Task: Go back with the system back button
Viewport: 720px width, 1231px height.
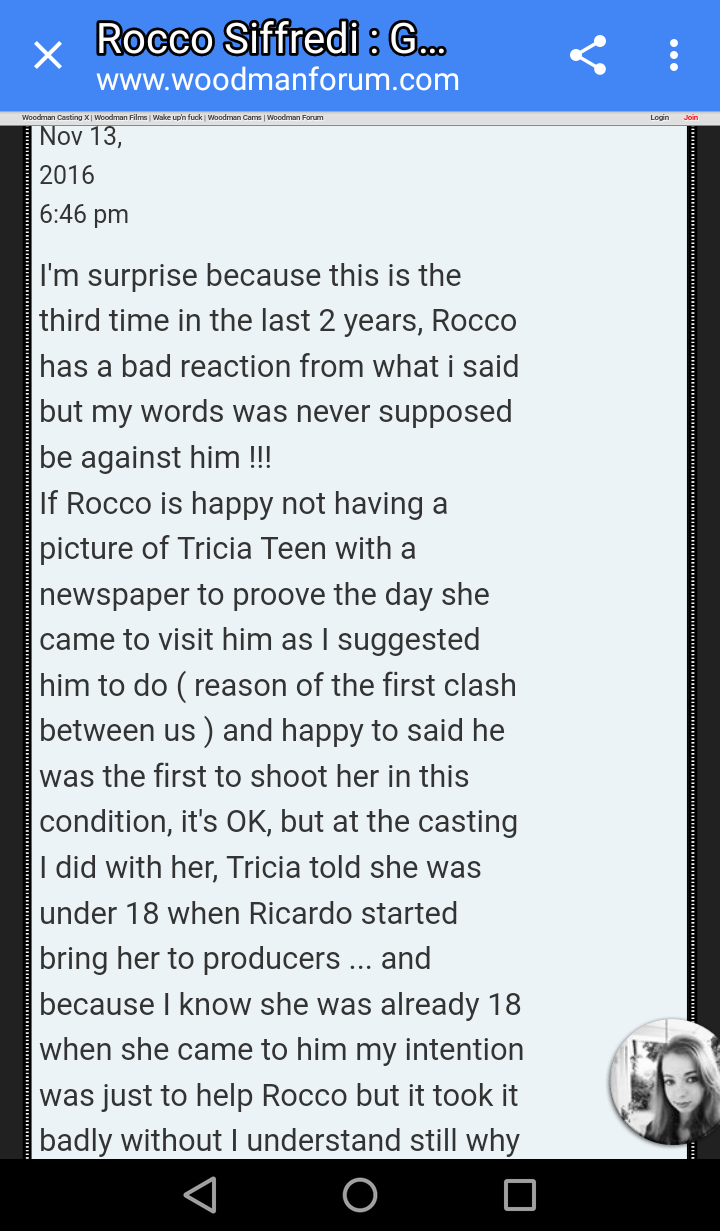Action: (x=200, y=1195)
